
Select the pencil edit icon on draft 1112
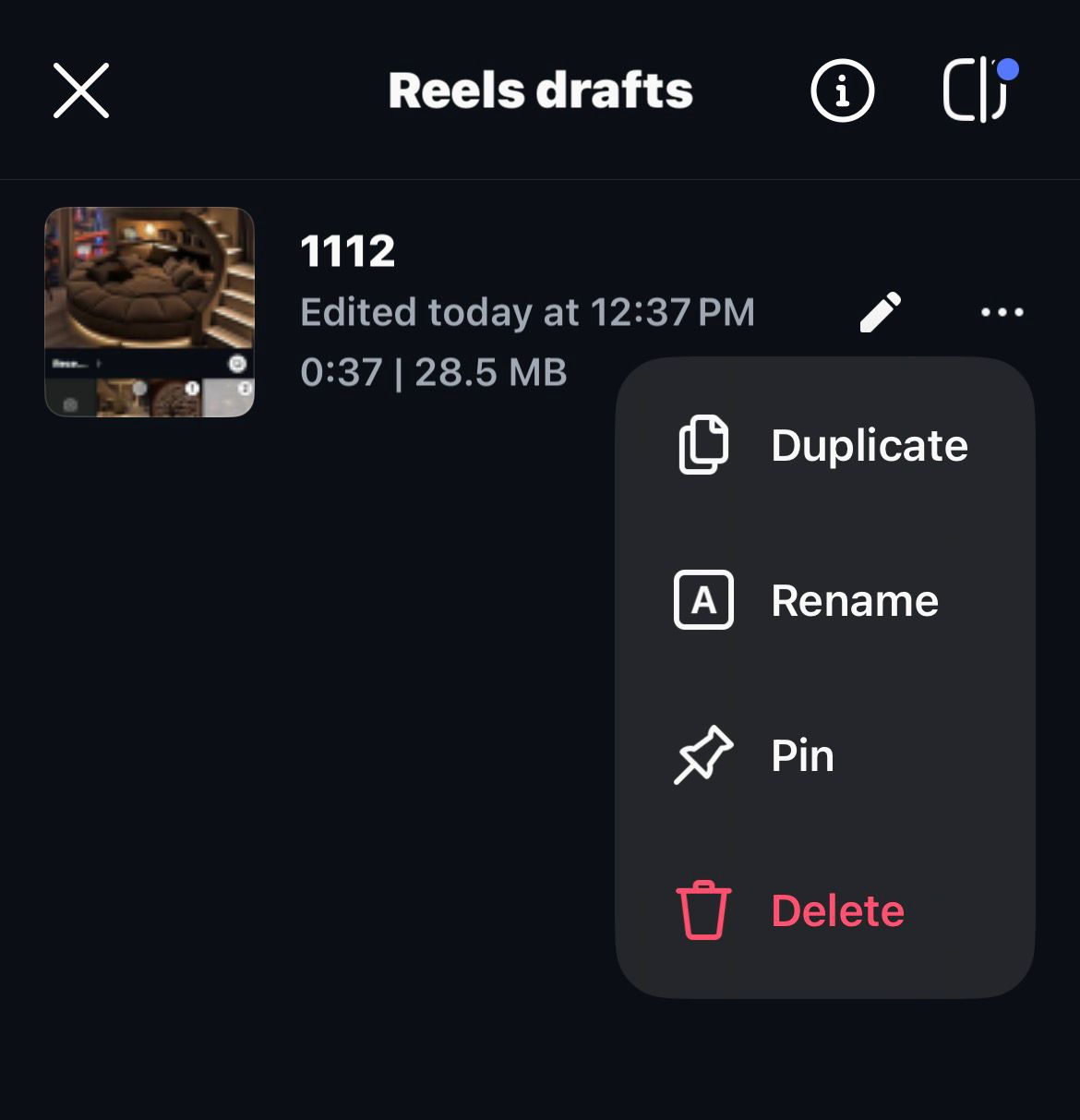pos(879,312)
